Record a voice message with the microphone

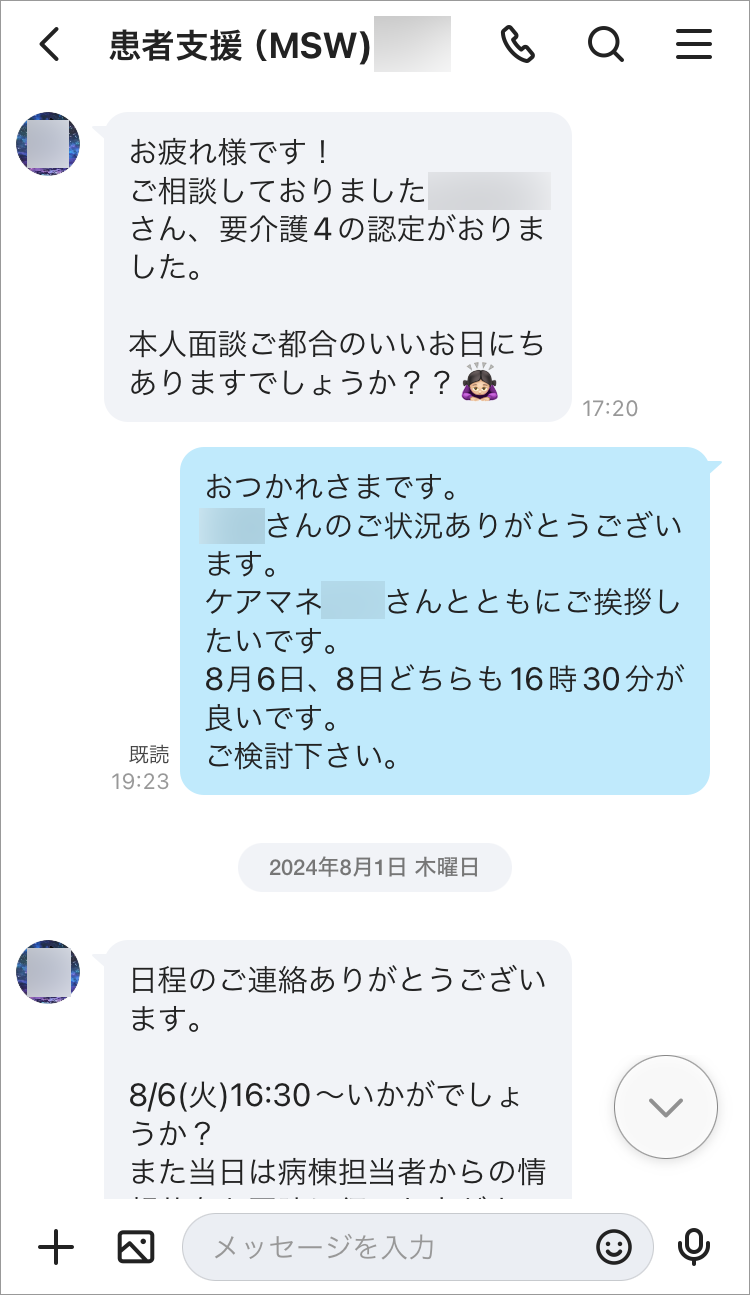coord(693,1246)
